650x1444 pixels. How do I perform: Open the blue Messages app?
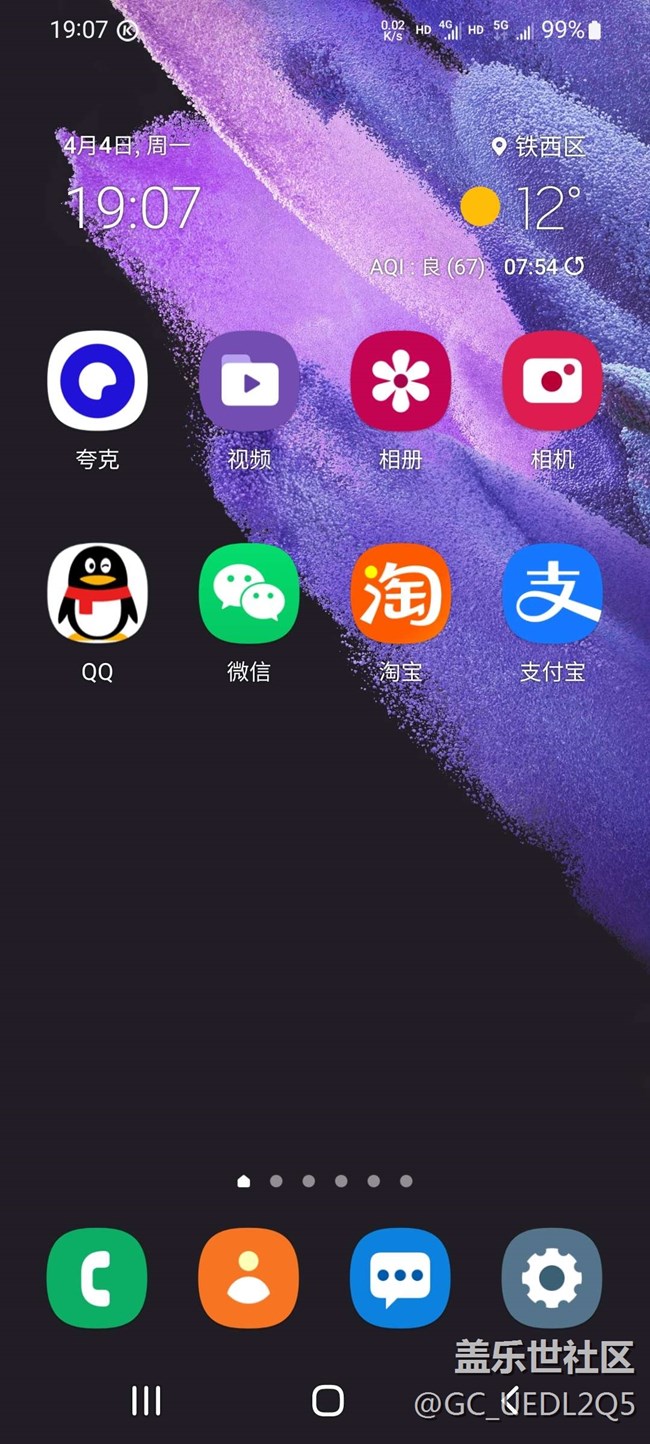[x=400, y=1278]
